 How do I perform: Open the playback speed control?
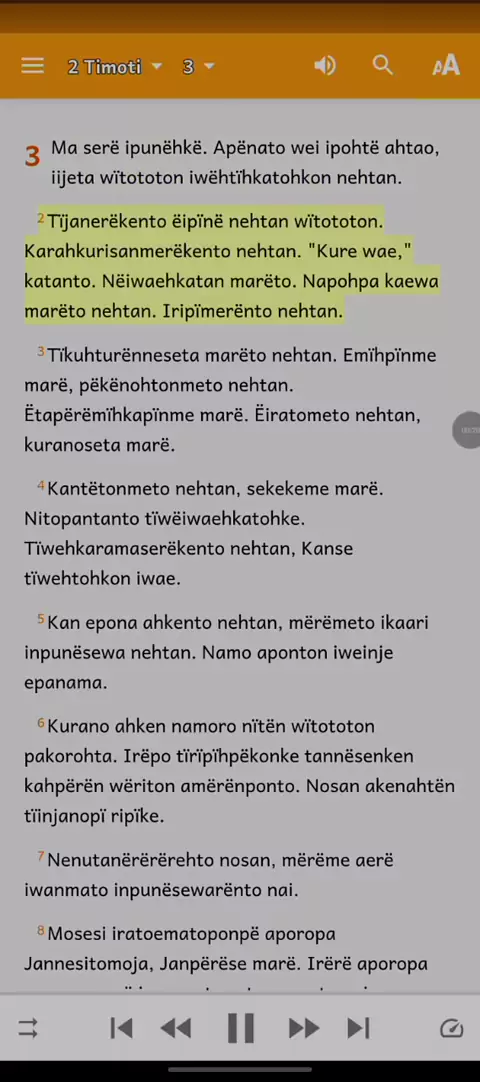pos(452,1029)
